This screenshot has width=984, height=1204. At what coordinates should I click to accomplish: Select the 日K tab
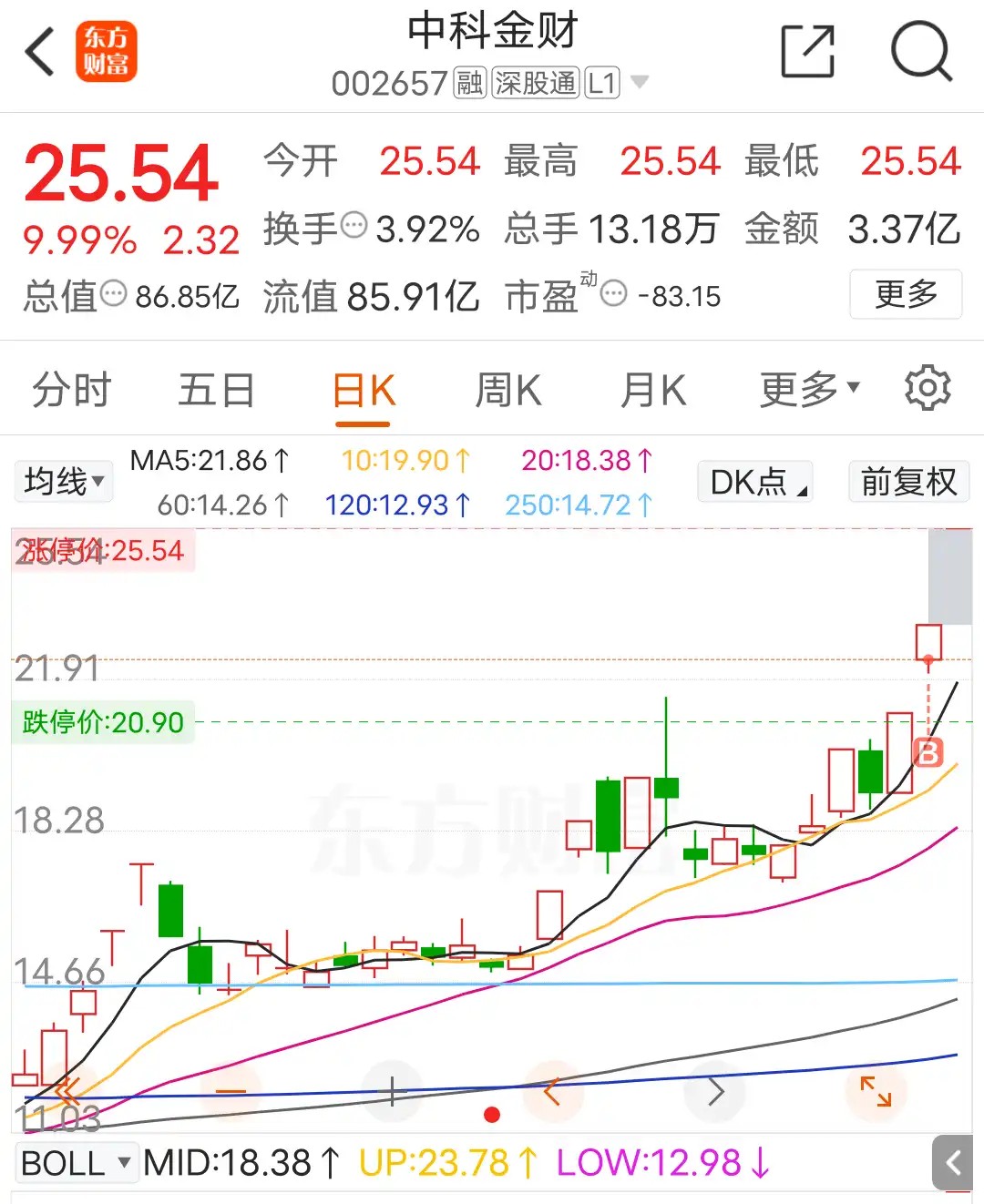(363, 392)
